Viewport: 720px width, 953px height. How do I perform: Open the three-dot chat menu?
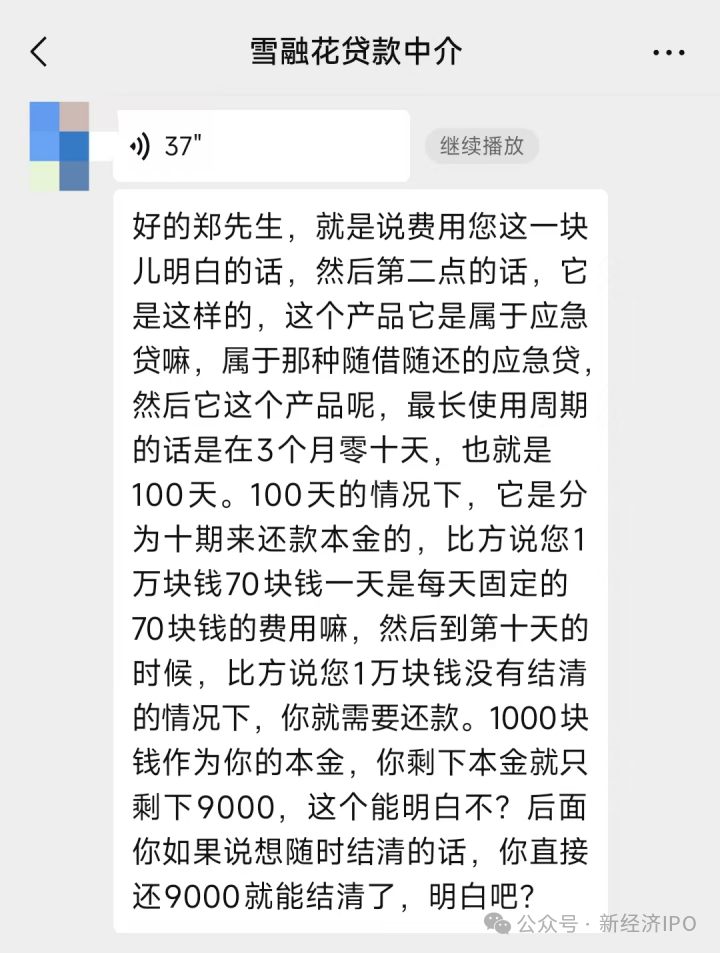tap(668, 52)
